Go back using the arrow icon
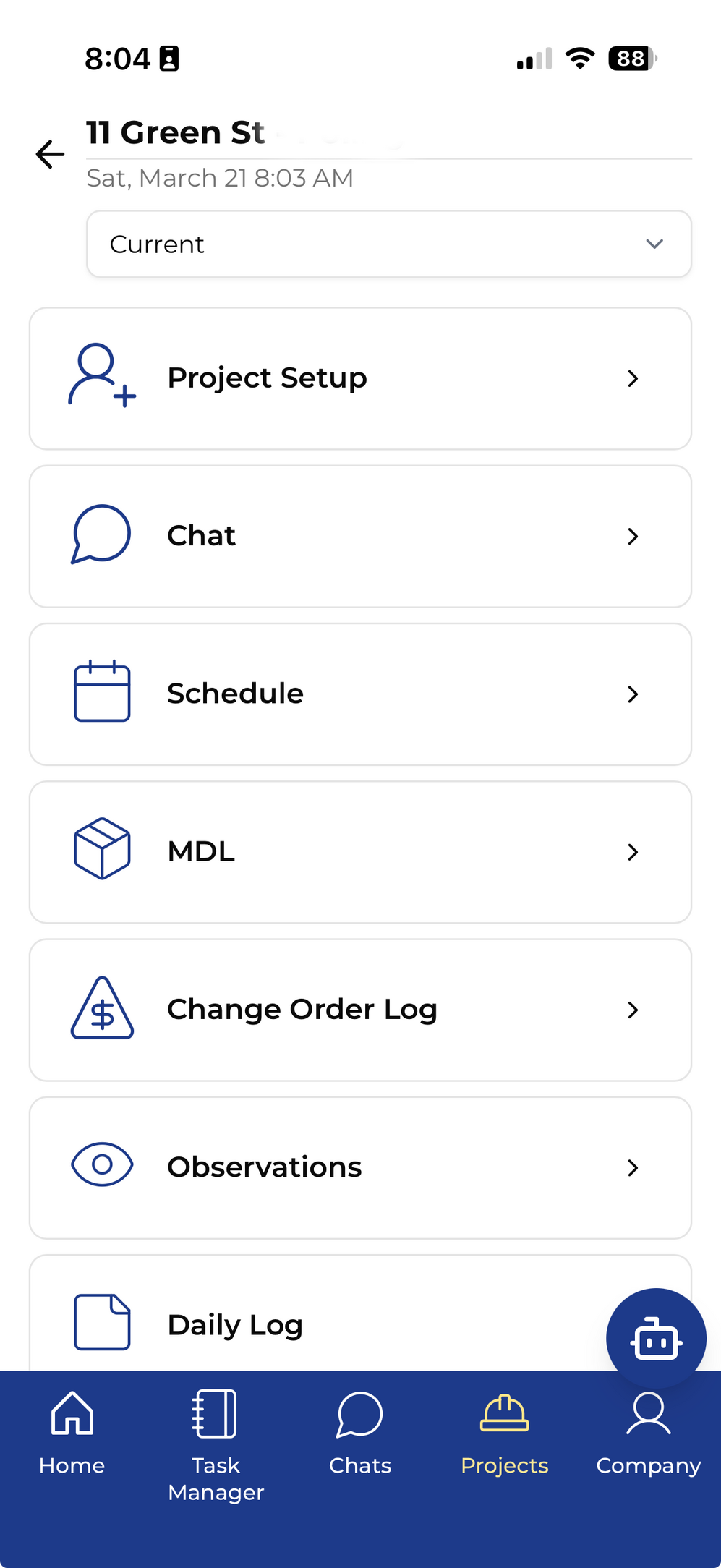721x1568 pixels. pyautogui.click(x=50, y=154)
